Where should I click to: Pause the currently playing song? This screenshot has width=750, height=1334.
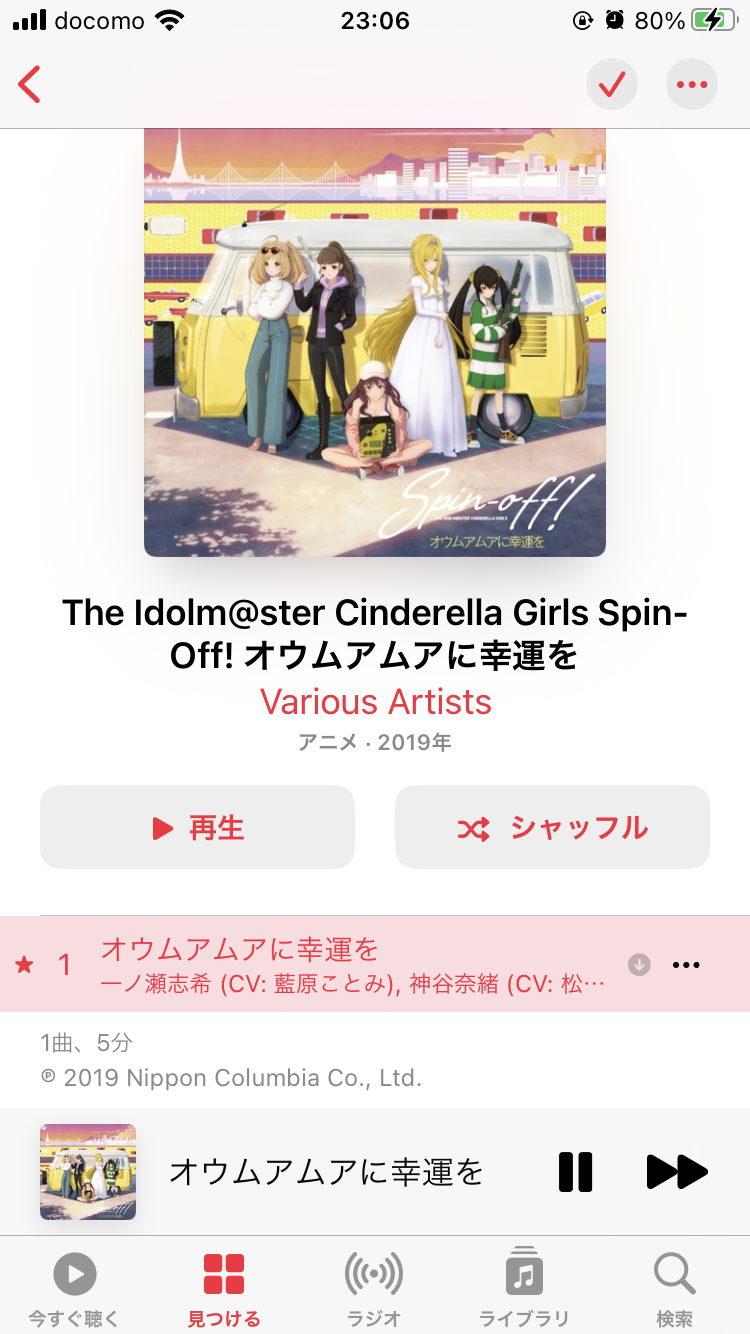(575, 1171)
